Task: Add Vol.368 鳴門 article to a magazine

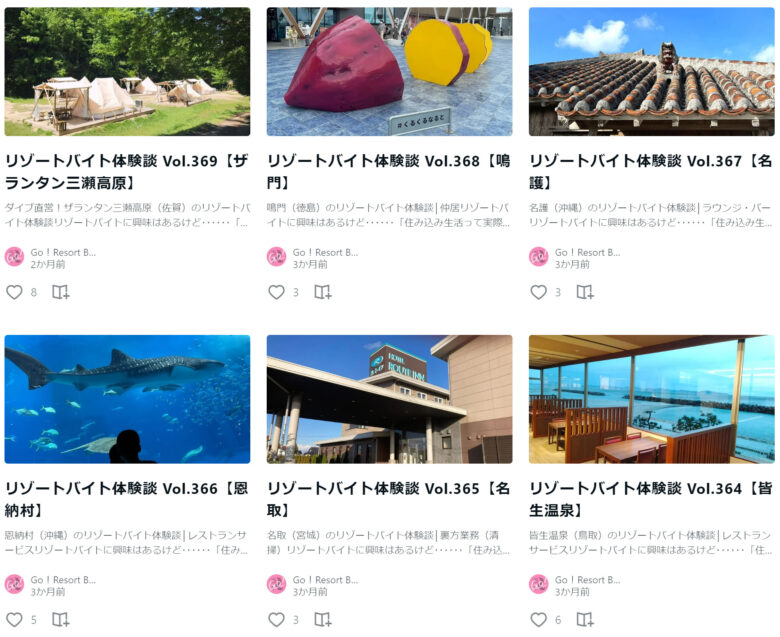Action: 322,292
